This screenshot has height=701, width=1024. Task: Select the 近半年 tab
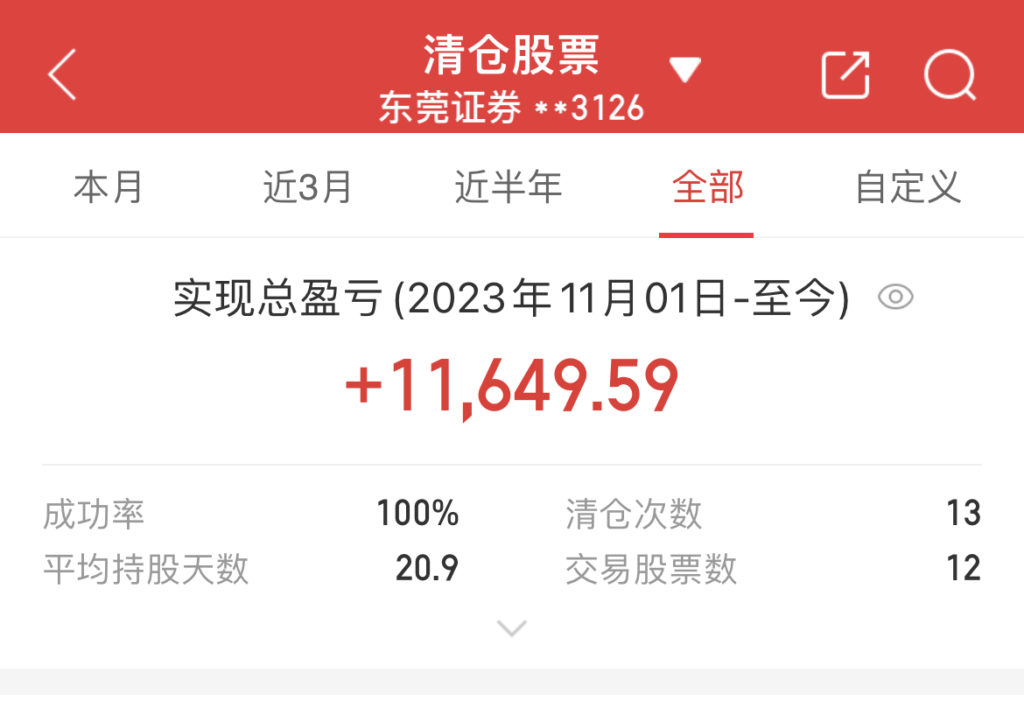[x=508, y=187]
